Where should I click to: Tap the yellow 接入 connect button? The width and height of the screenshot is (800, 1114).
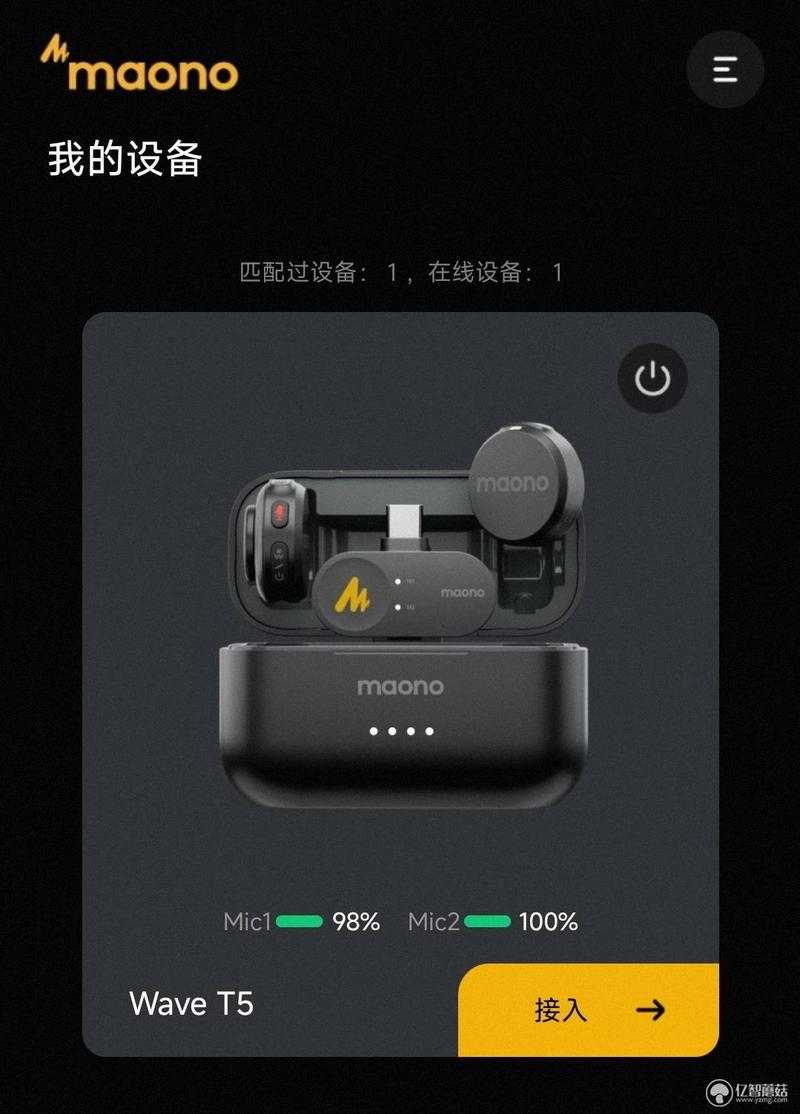[588, 1009]
